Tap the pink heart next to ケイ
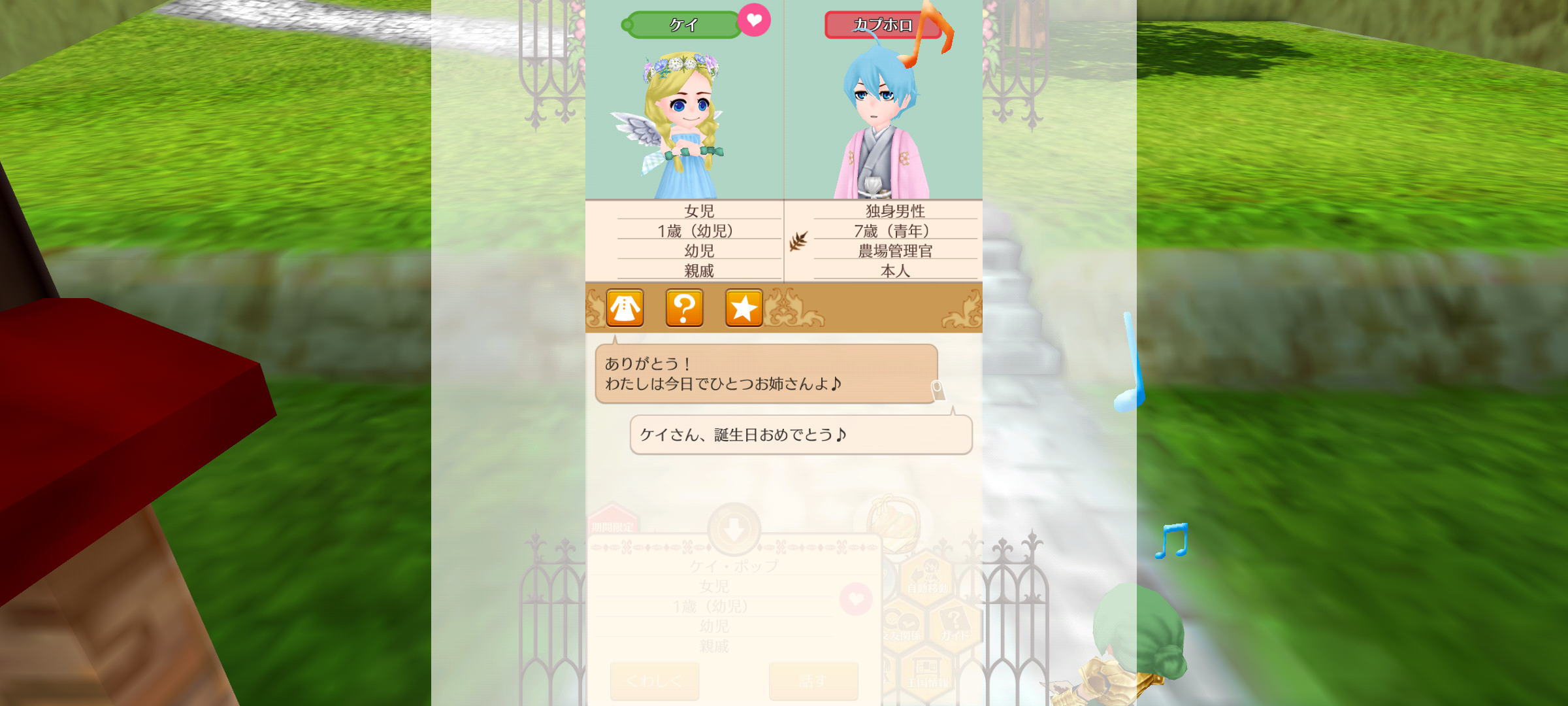 pos(754,20)
